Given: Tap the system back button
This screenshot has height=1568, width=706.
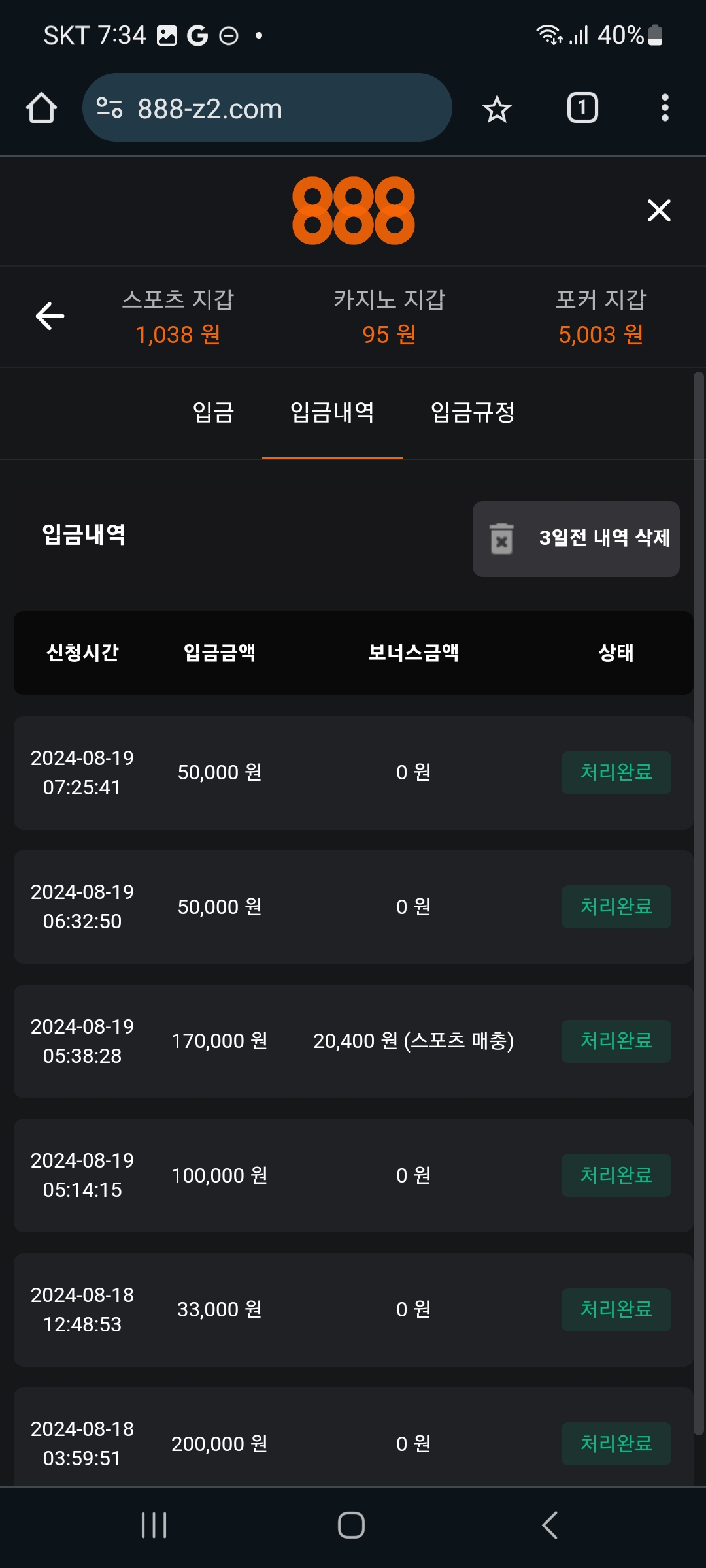Looking at the screenshot, I should [x=550, y=1526].
